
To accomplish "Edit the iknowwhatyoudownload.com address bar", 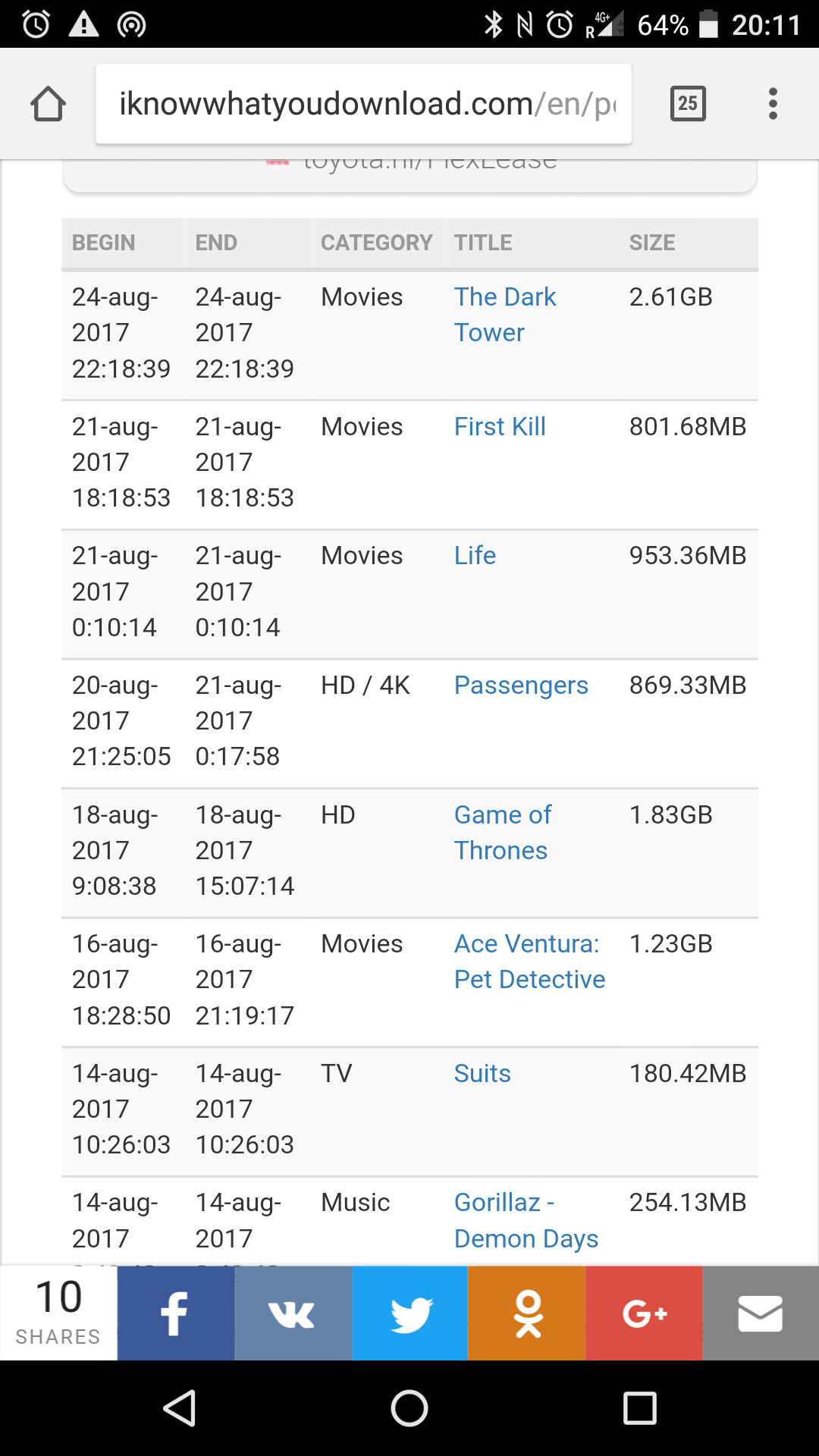I will point(363,104).
